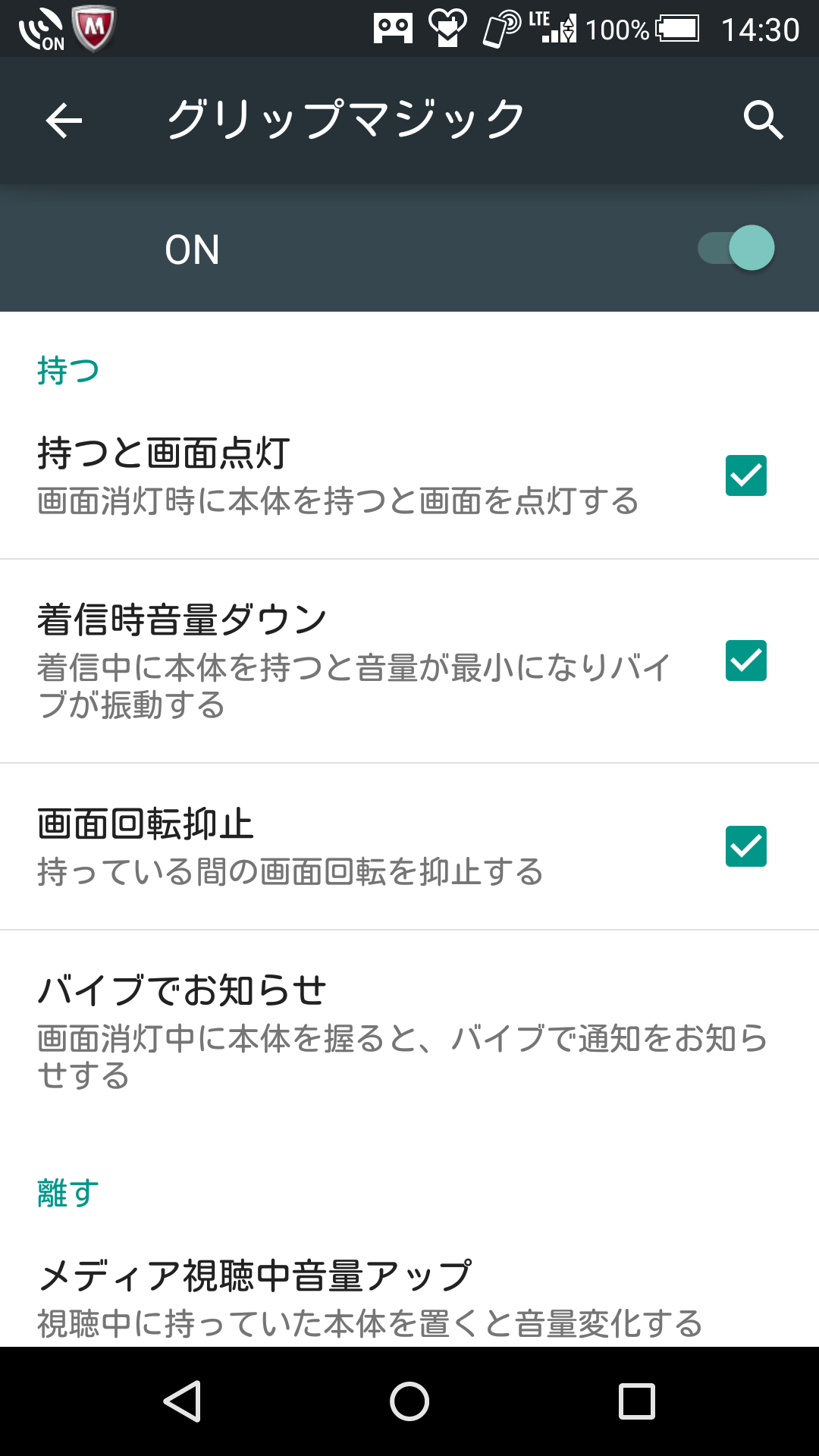Tap the system home button
This screenshot has width=819, height=1456.
(x=409, y=1401)
